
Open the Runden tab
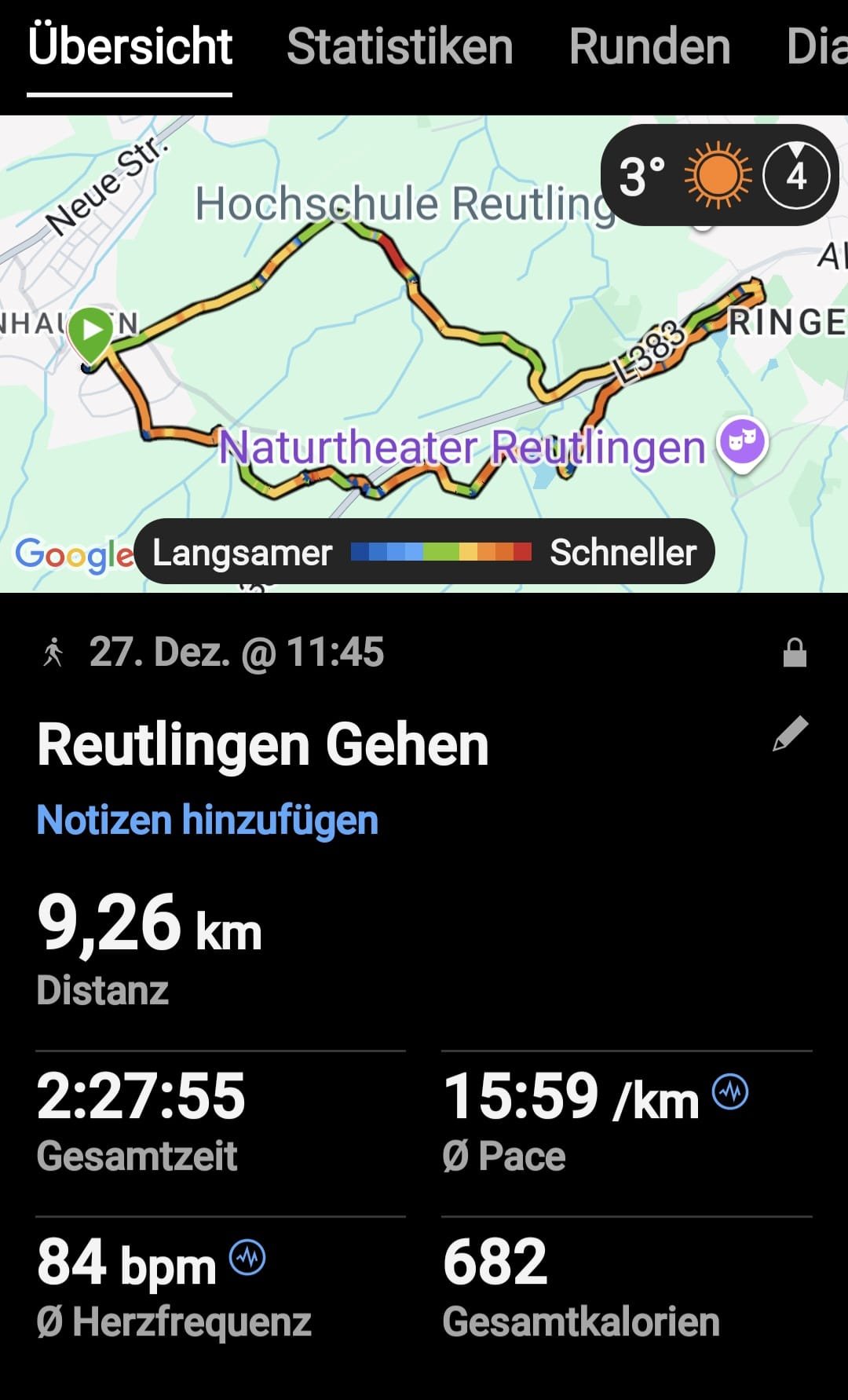point(649,47)
